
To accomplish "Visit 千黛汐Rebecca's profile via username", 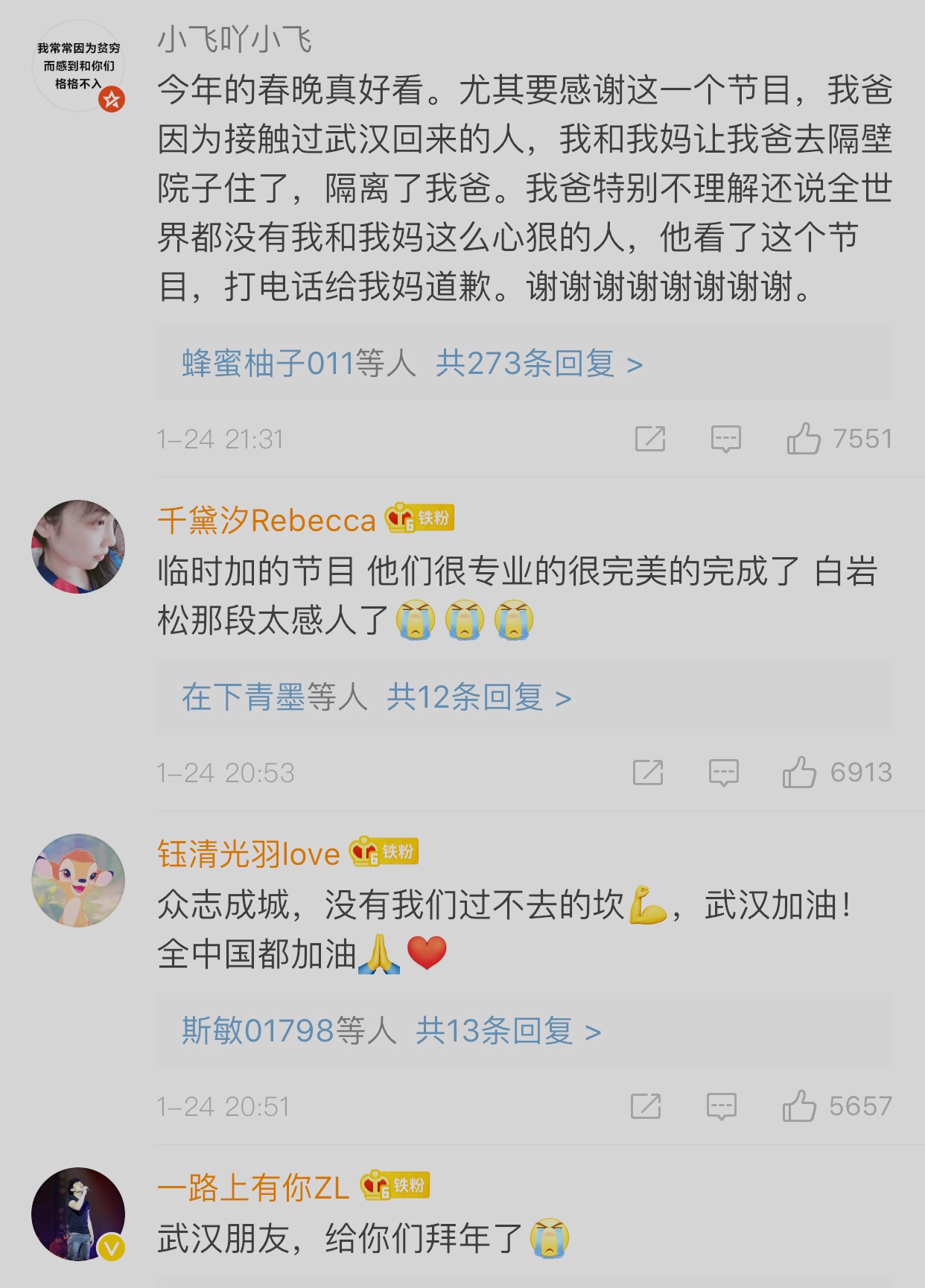I will pos(267,520).
